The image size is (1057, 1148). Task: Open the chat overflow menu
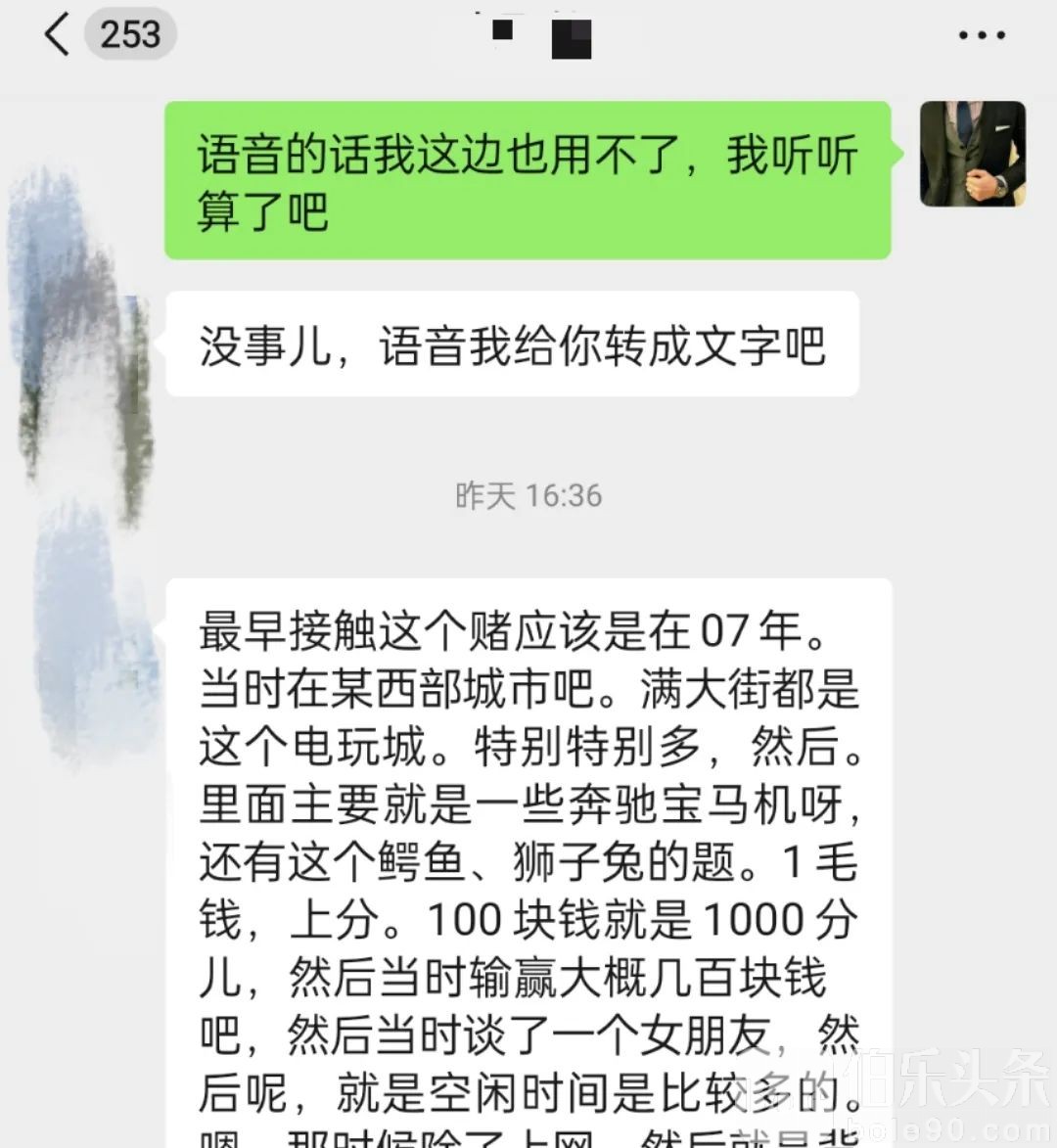(981, 35)
